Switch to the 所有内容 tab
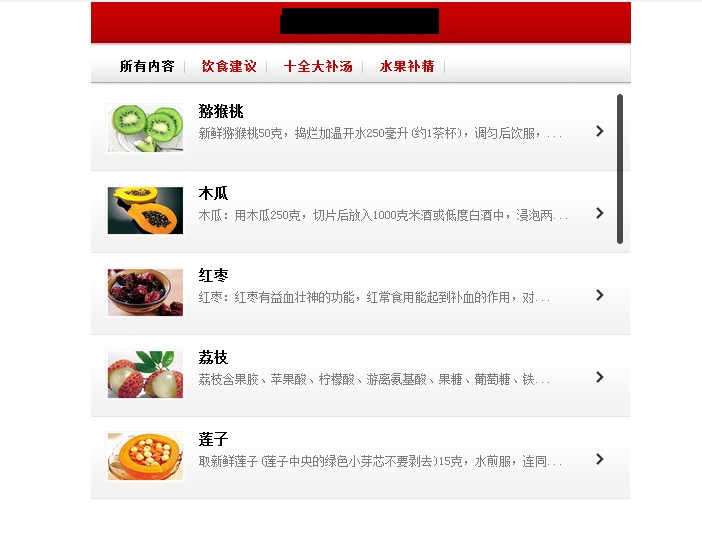This screenshot has width=702, height=537. point(147,66)
